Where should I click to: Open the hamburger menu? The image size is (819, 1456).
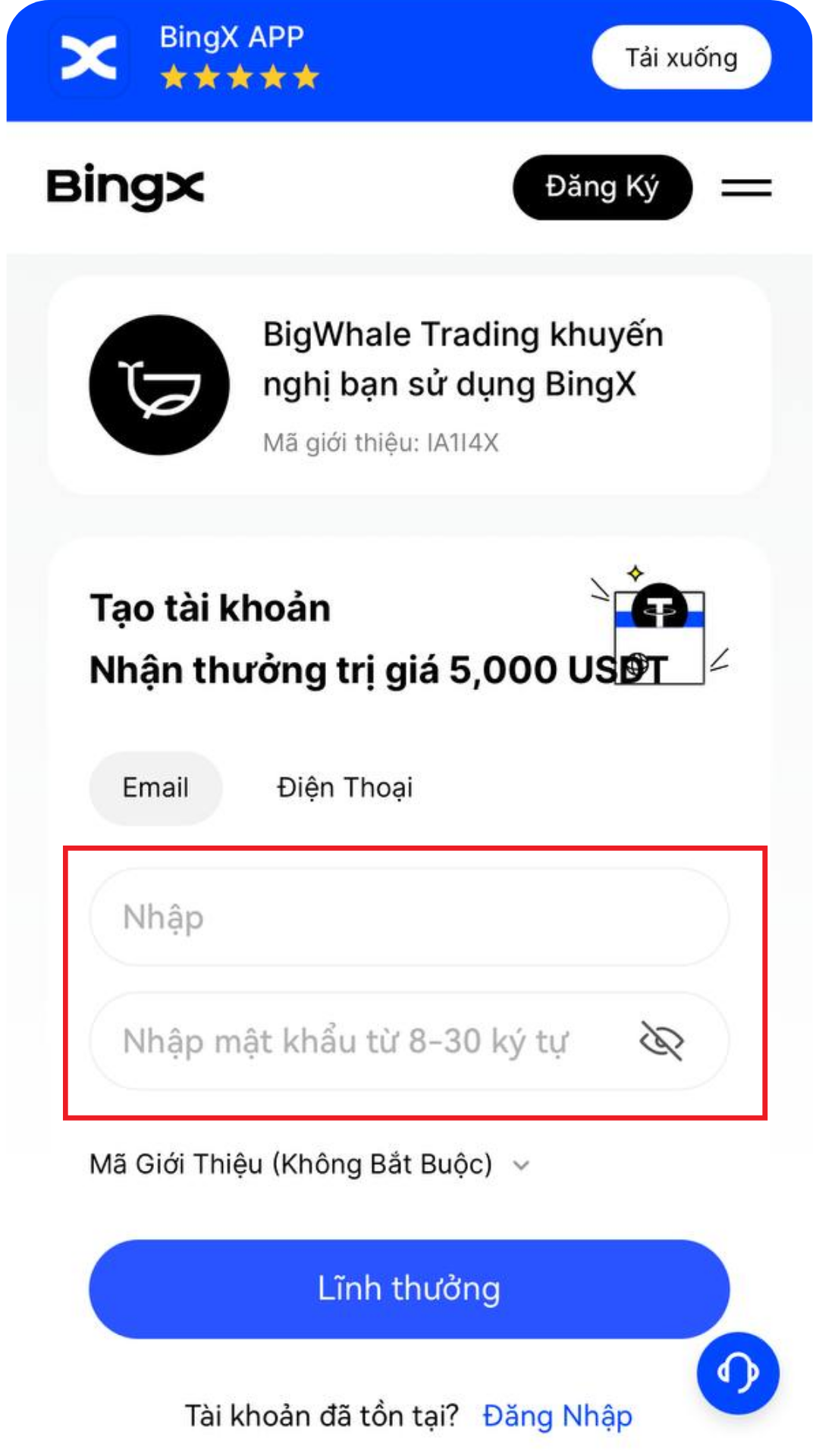tap(745, 187)
